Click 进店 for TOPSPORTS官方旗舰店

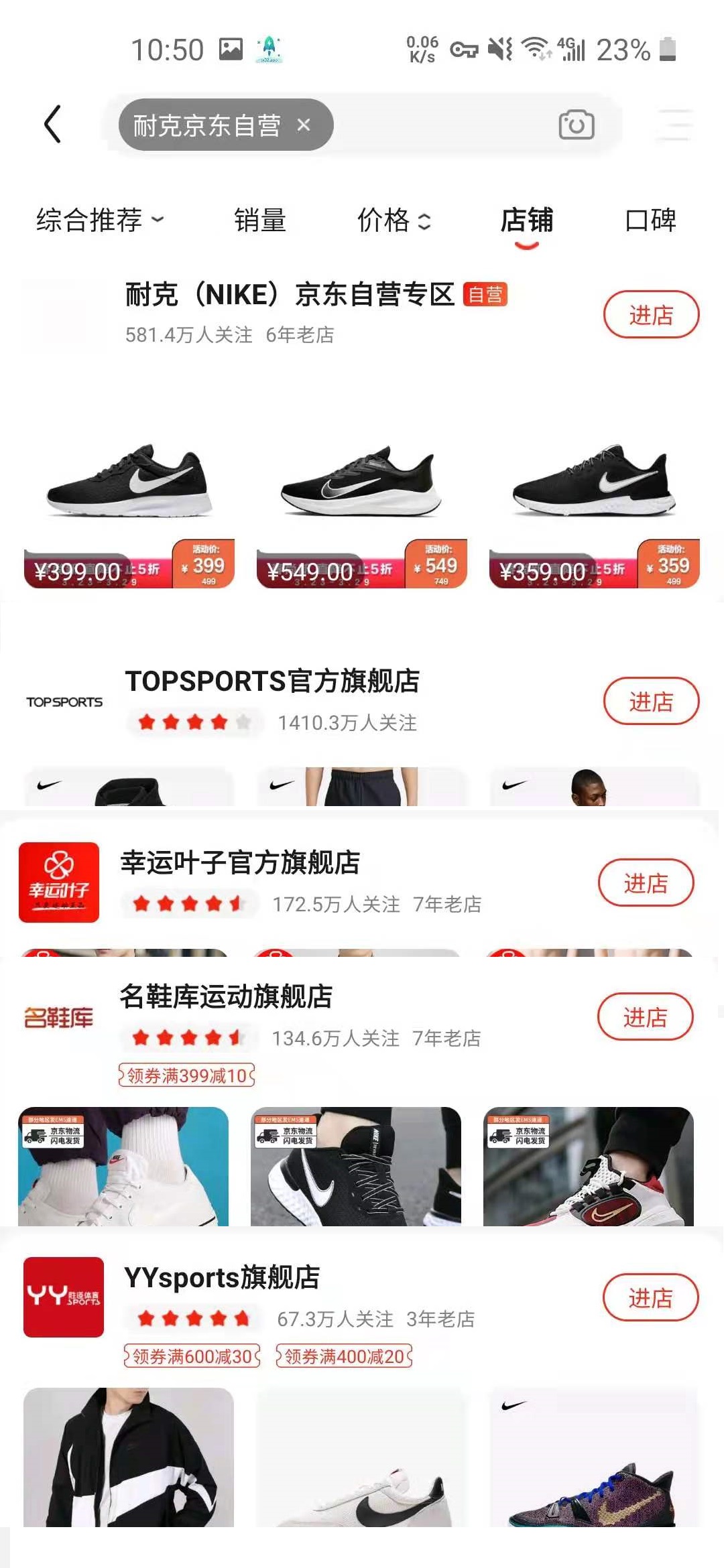click(x=651, y=700)
